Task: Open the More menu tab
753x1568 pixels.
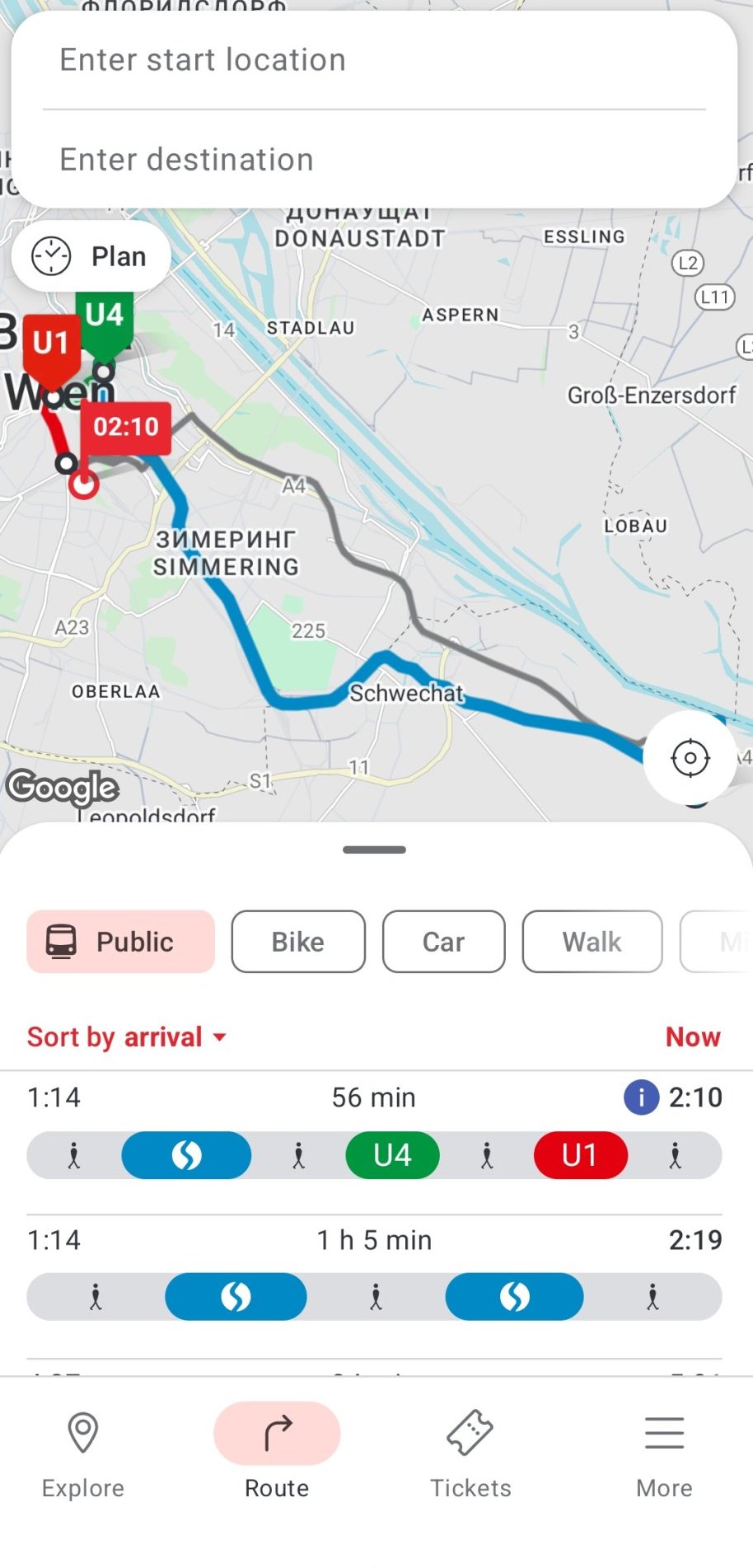Action: pyautogui.click(x=664, y=1453)
